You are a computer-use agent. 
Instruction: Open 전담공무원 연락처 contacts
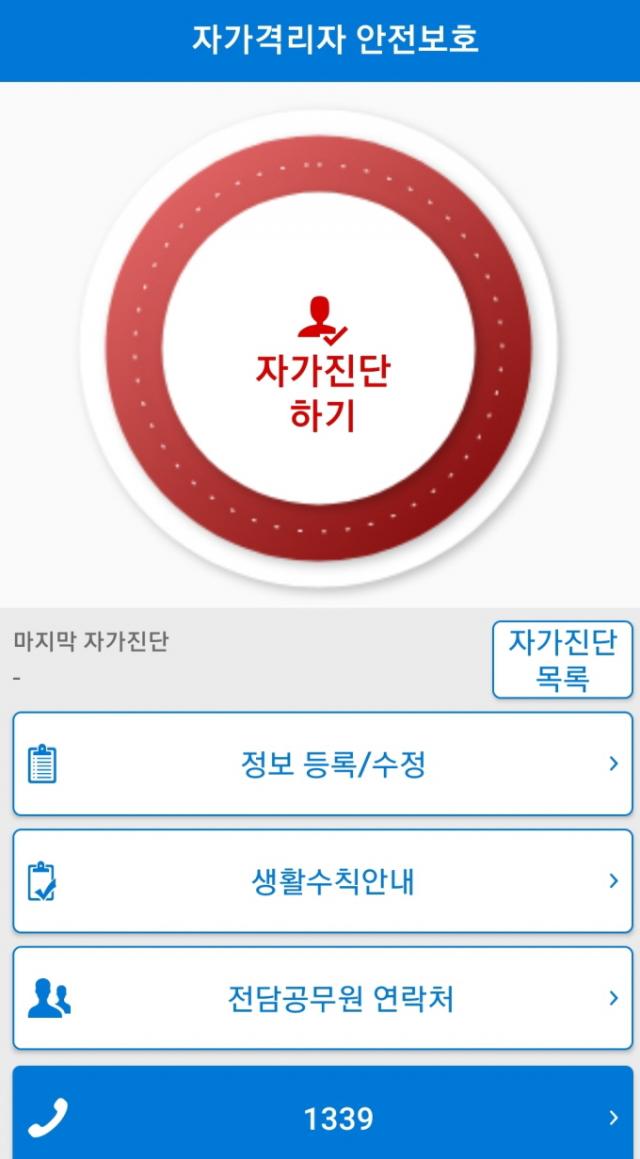pyautogui.click(x=322, y=998)
